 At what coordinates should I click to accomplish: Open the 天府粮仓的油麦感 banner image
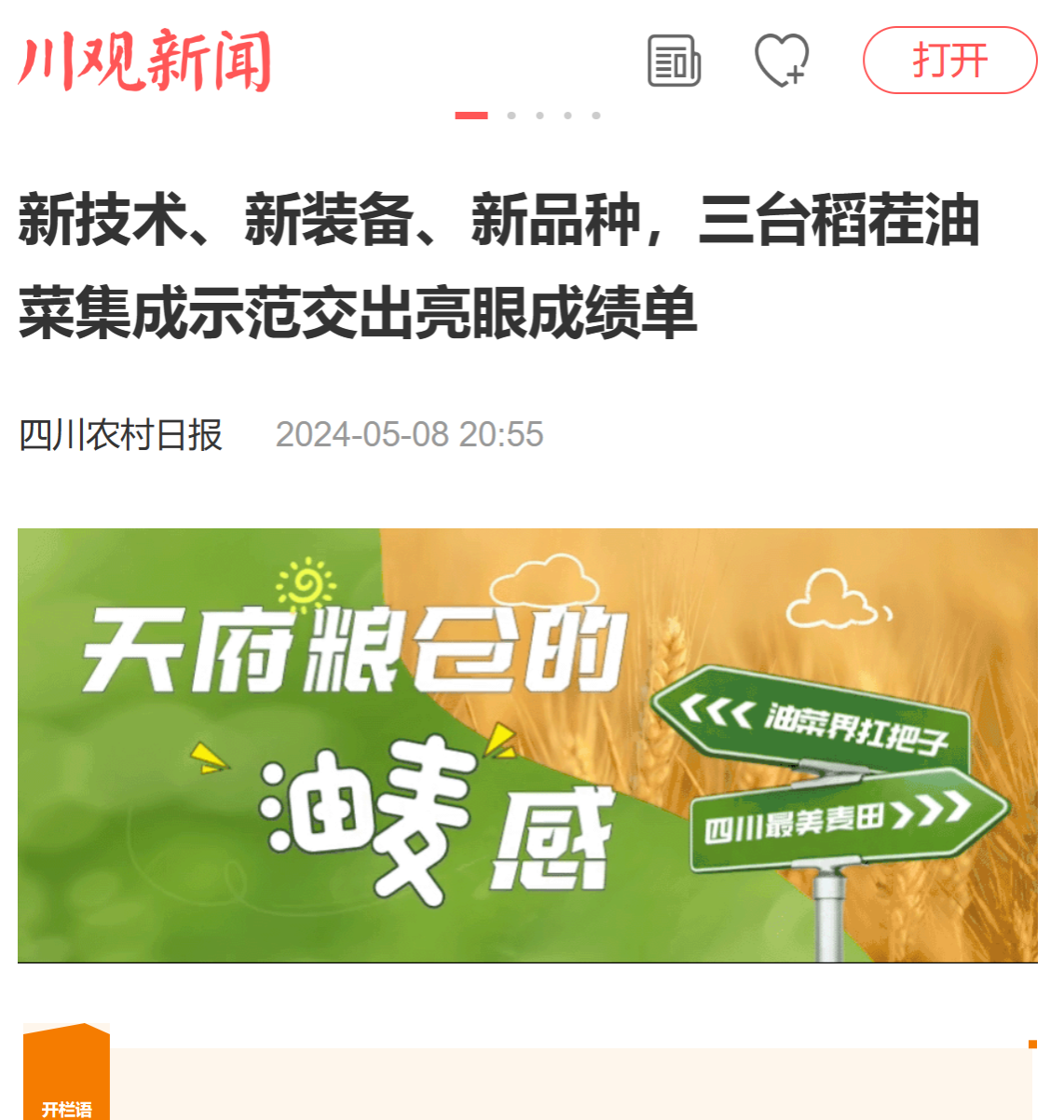click(527, 744)
